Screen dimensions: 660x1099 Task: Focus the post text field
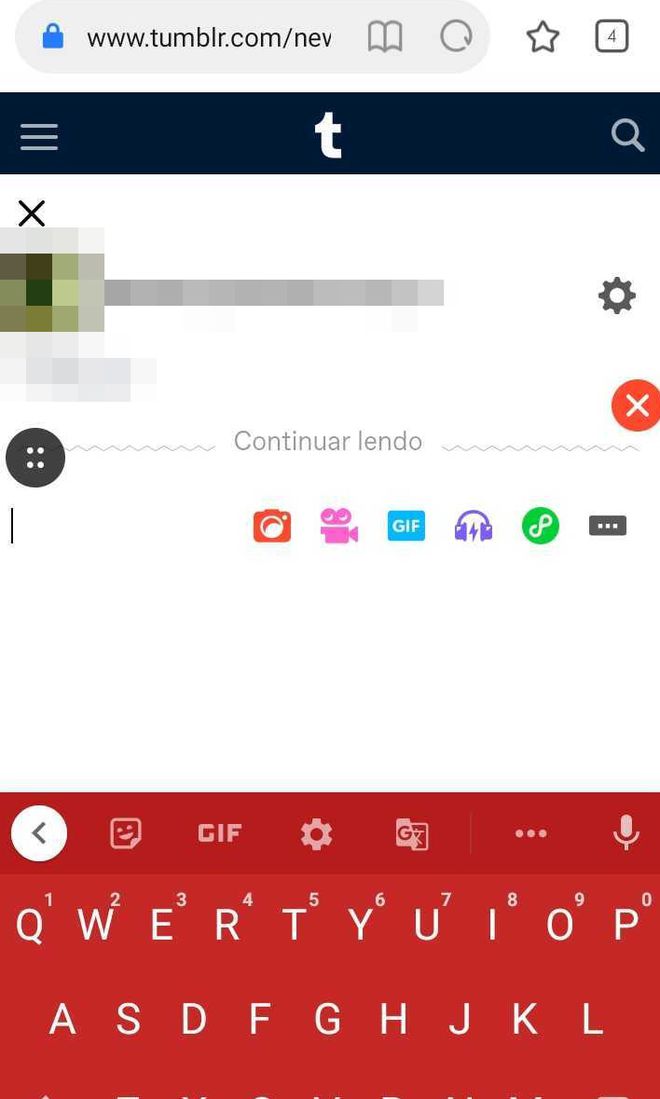pyautogui.click(x=120, y=526)
